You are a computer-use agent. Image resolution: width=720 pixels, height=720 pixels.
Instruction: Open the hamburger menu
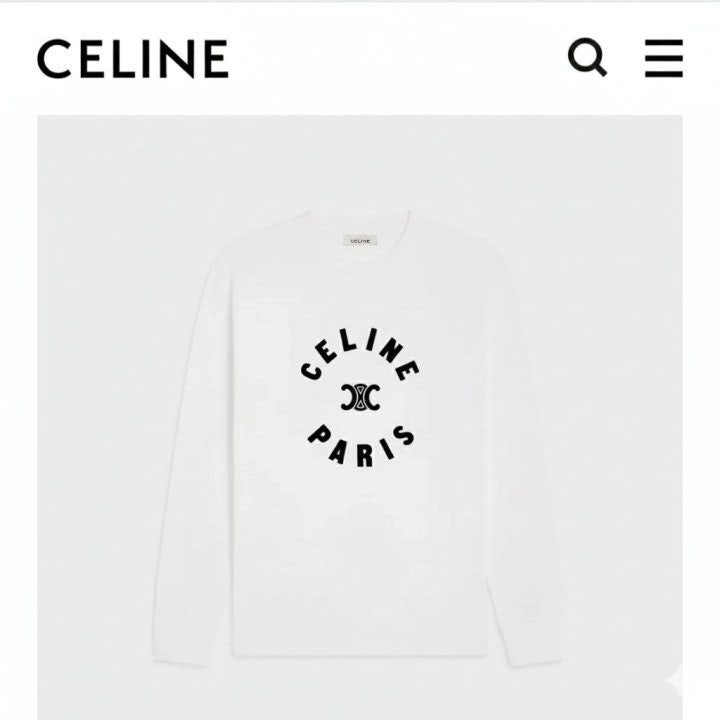coord(664,58)
